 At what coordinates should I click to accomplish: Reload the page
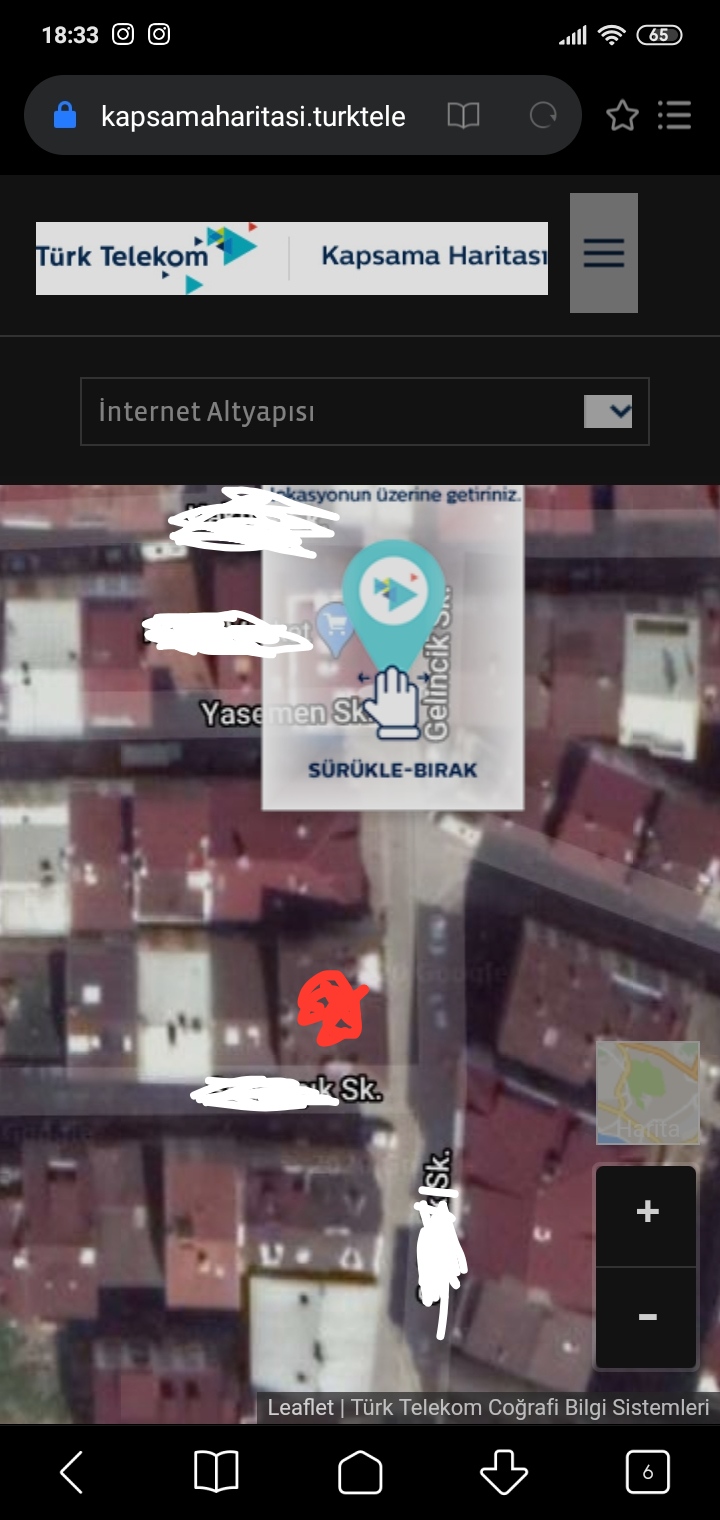click(x=543, y=116)
